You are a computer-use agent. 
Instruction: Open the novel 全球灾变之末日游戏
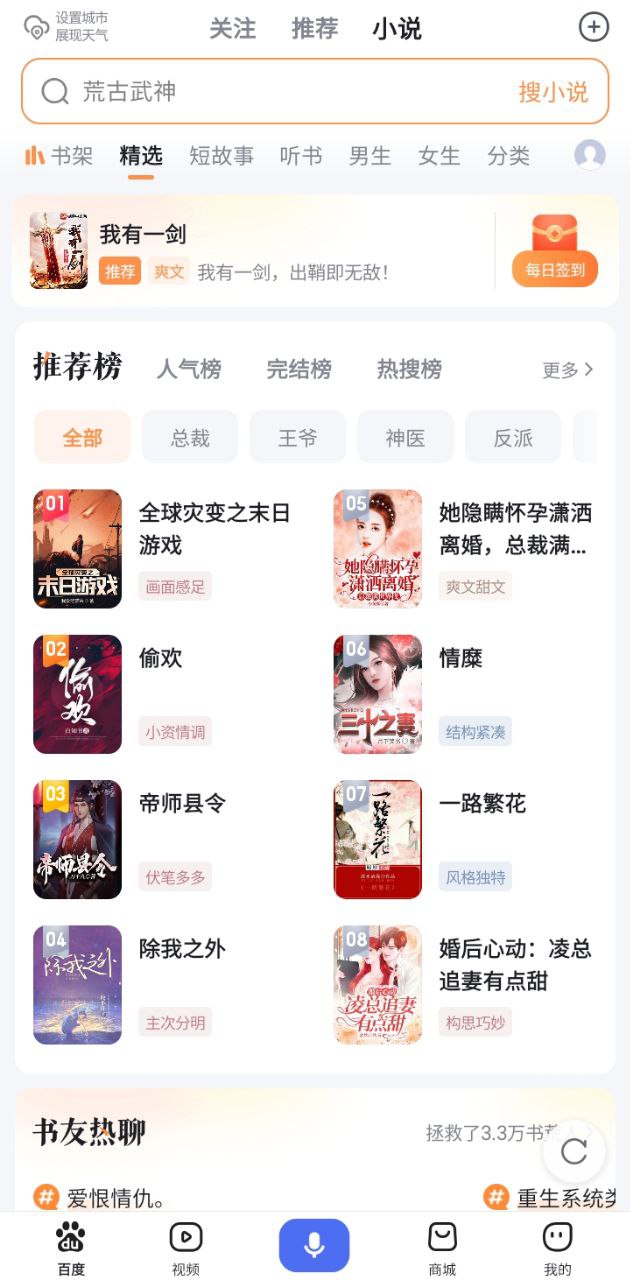point(214,528)
